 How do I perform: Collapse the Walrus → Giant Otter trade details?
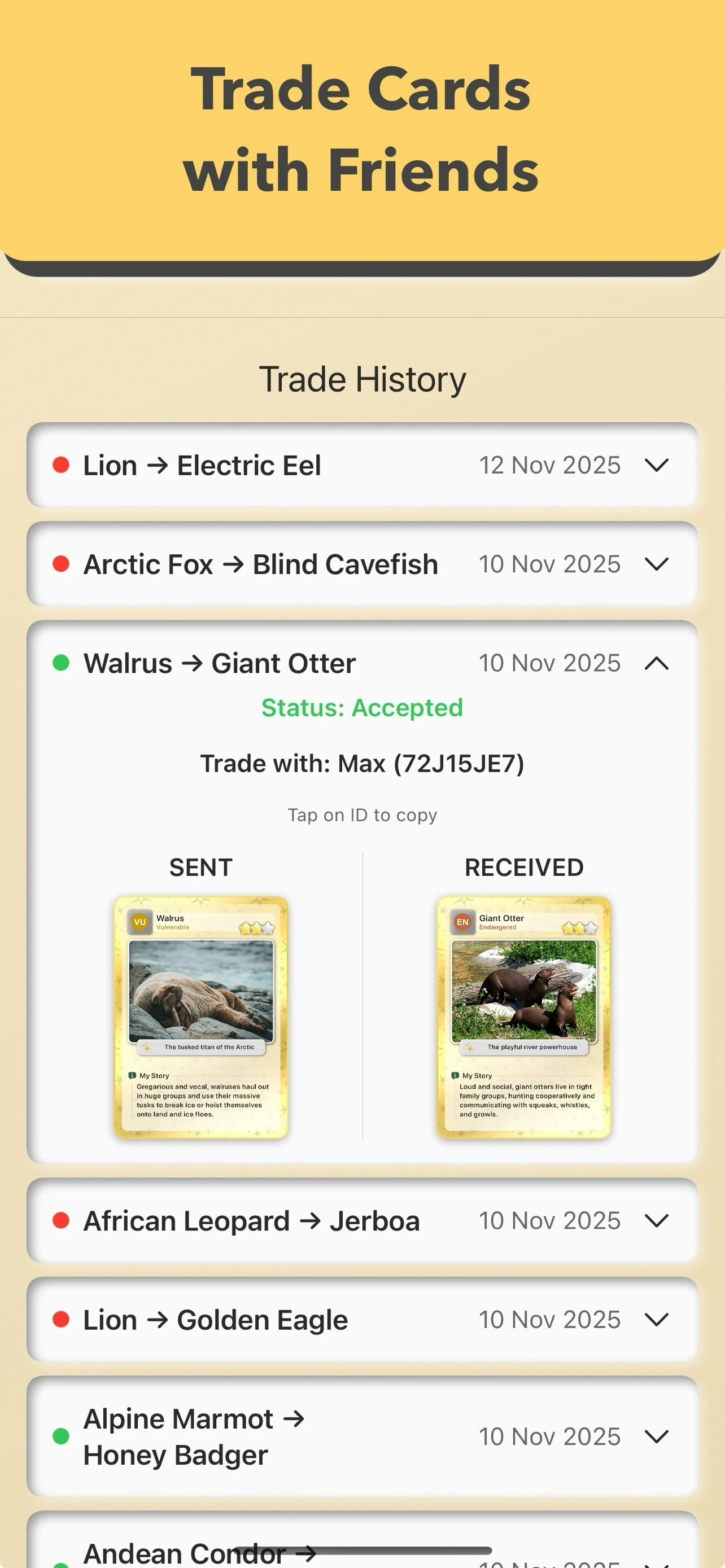pyautogui.click(x=657, y=664)
